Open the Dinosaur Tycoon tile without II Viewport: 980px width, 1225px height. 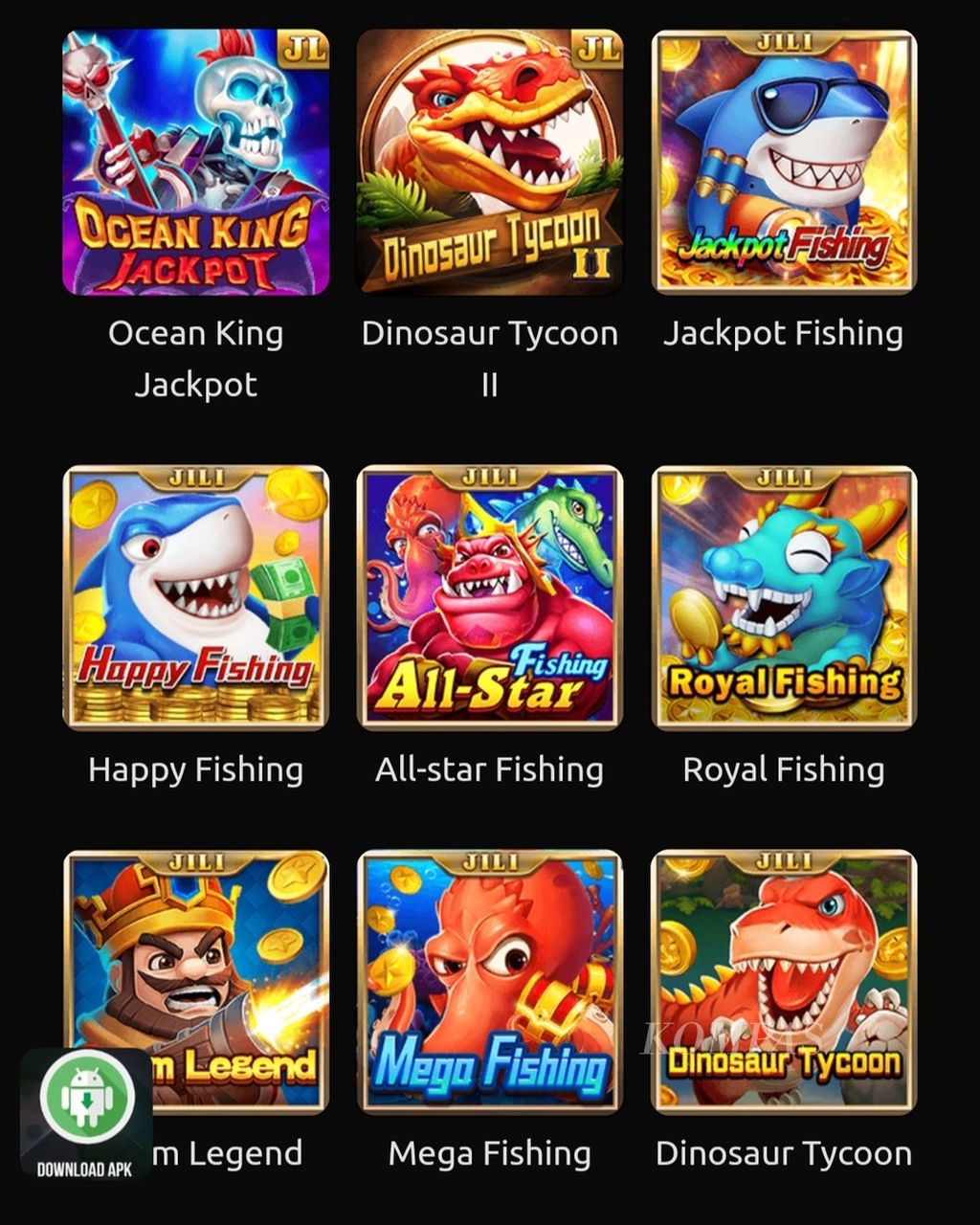(784, 982)
